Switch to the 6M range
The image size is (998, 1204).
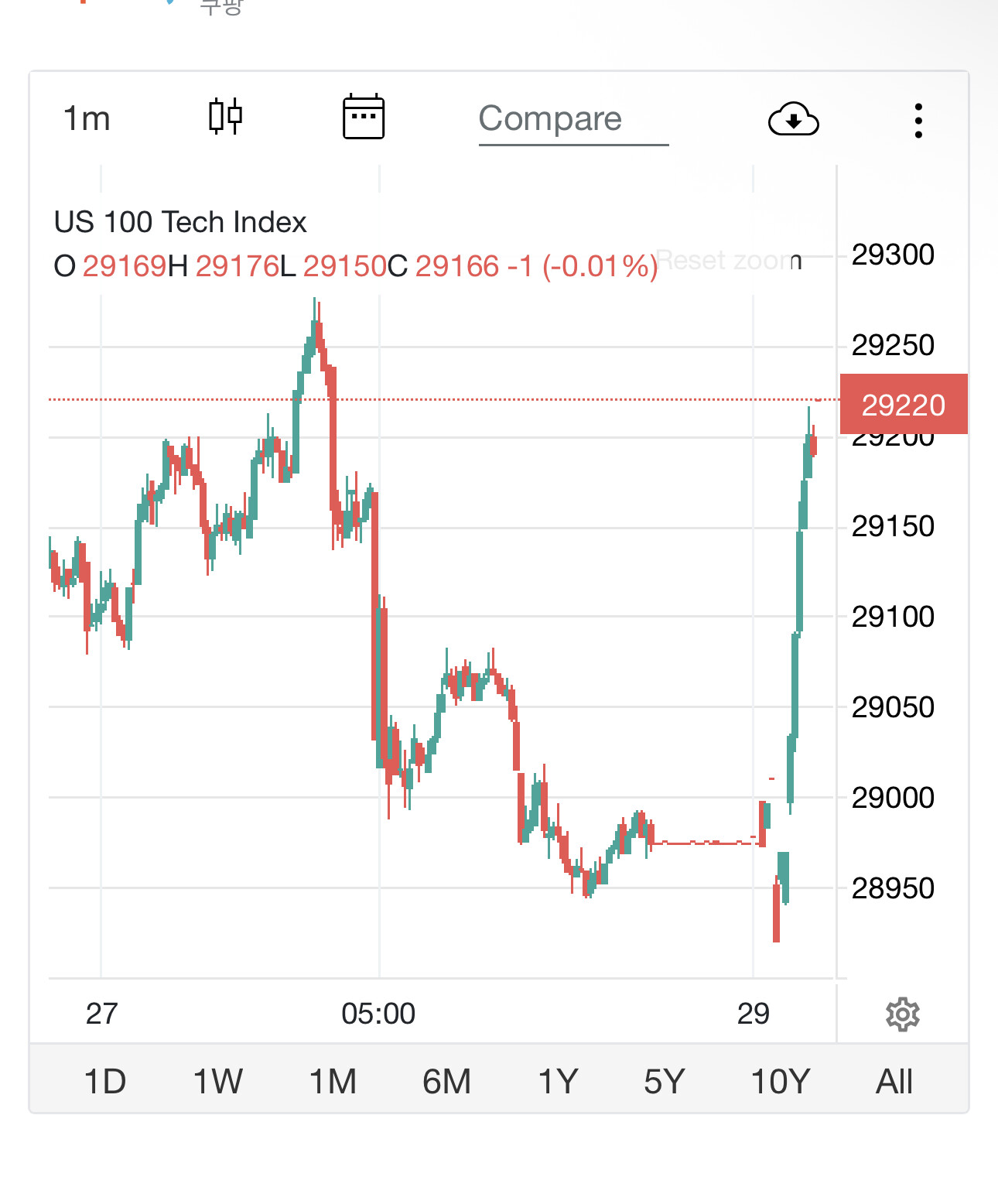click(446, 1081)
